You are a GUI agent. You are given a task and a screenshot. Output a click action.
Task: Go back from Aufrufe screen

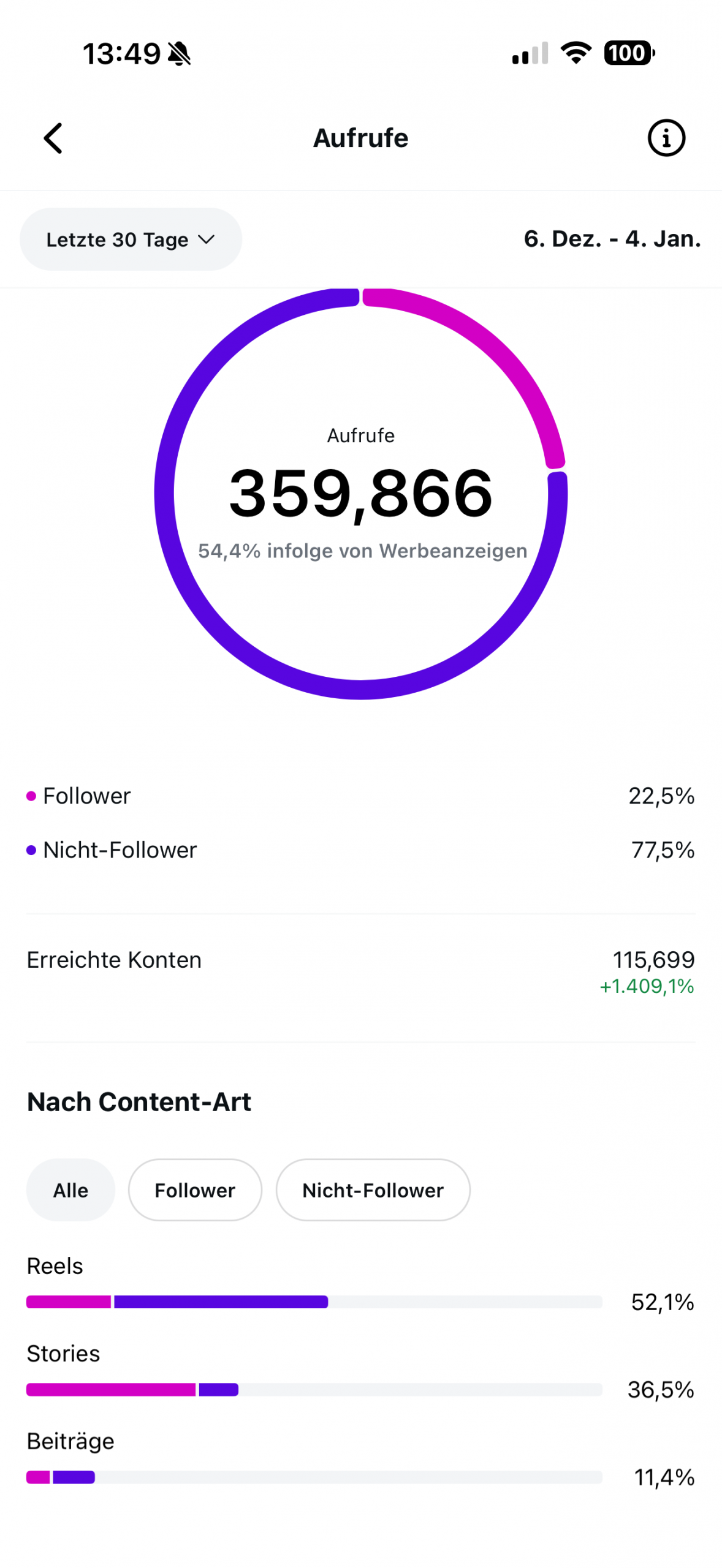[53, 138]
